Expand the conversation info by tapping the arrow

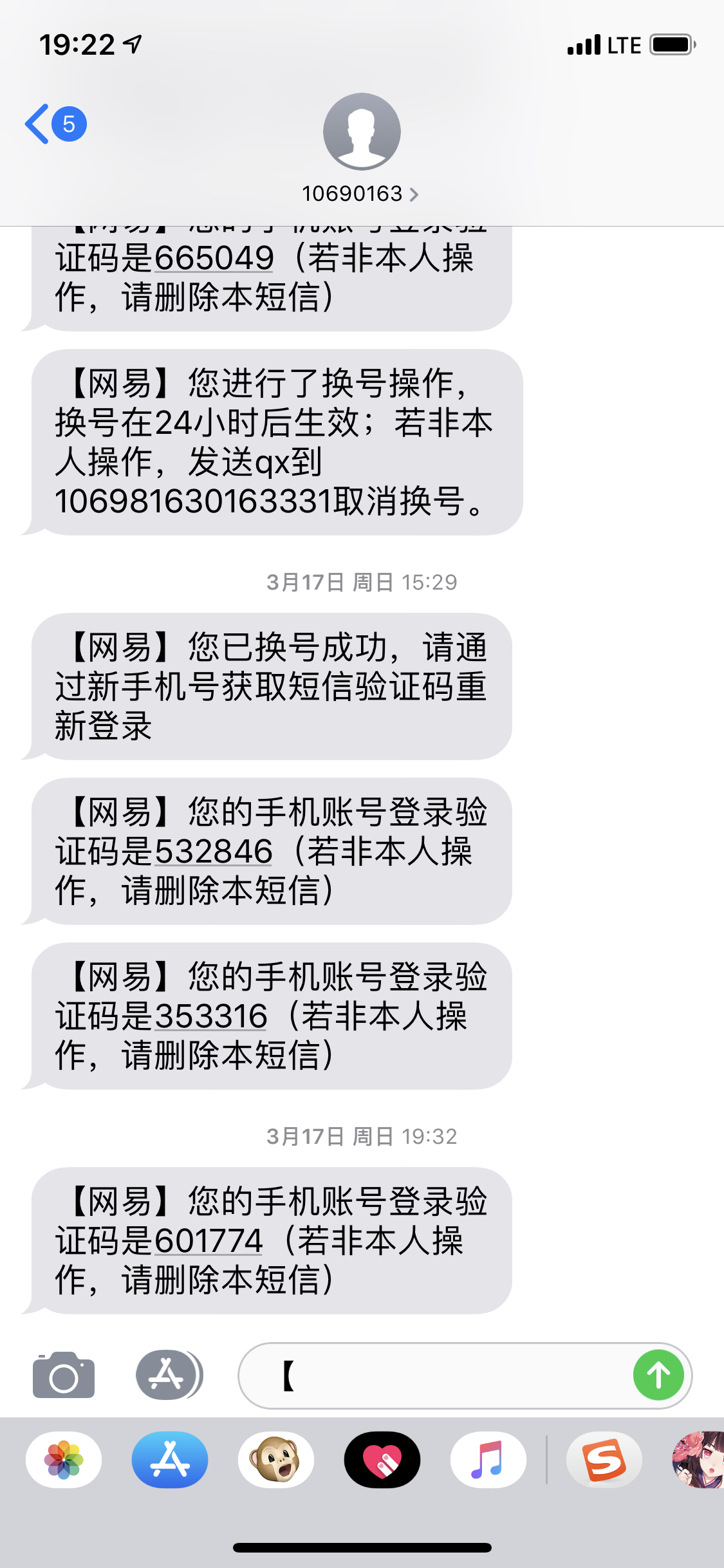(414, 193)
